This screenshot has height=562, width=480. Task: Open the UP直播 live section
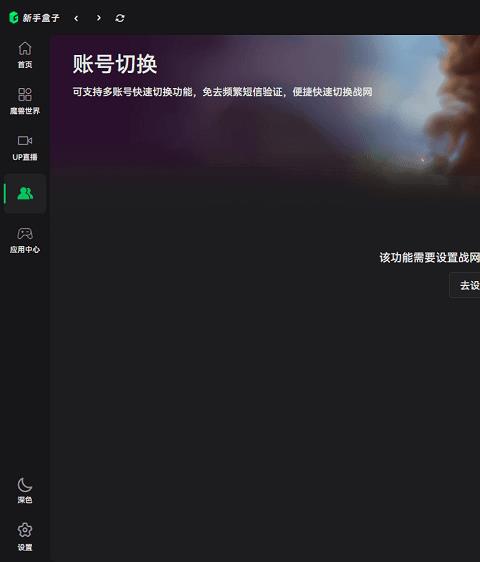pos(25,147)
